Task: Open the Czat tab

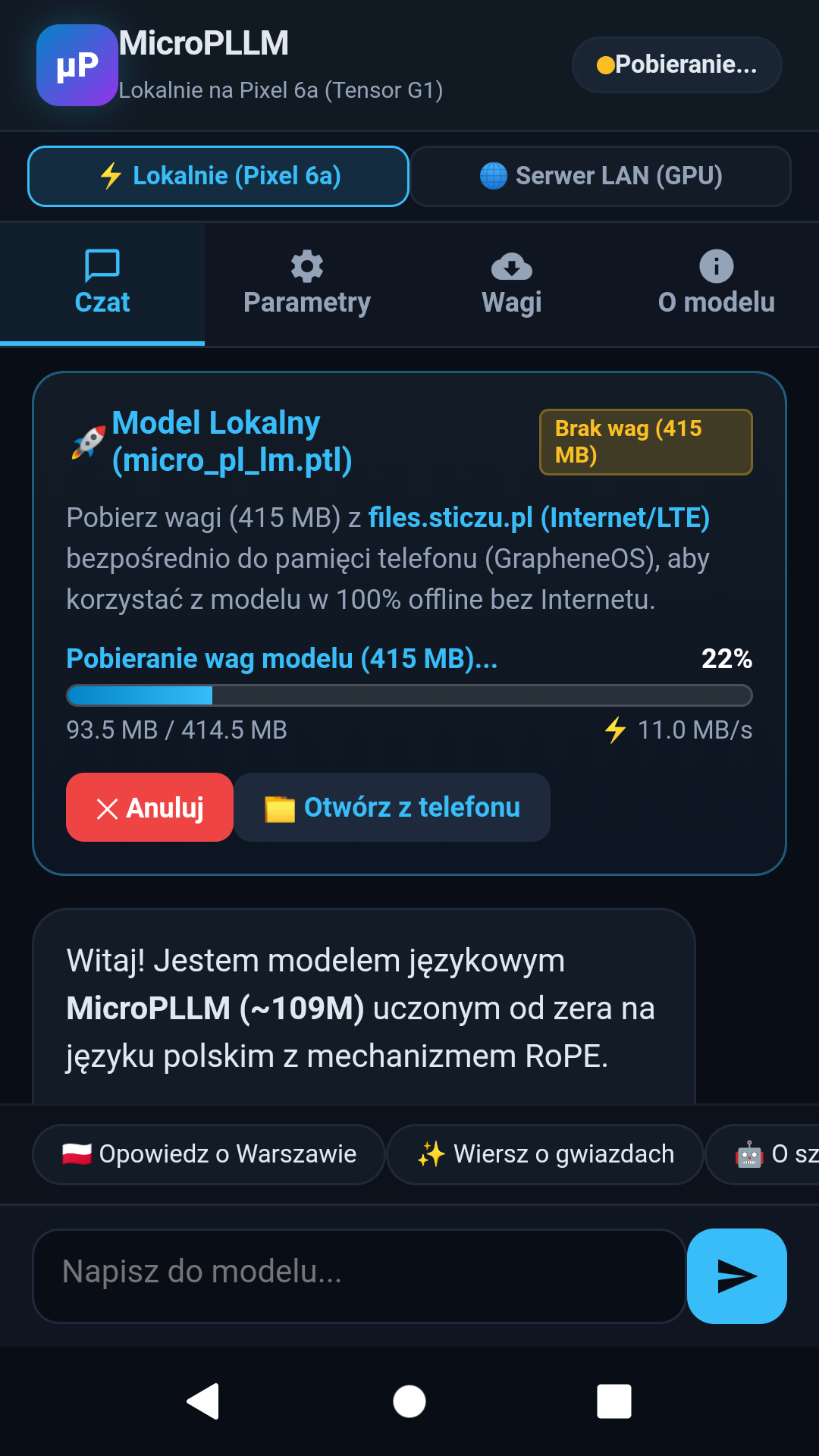Action: [102, 284]
